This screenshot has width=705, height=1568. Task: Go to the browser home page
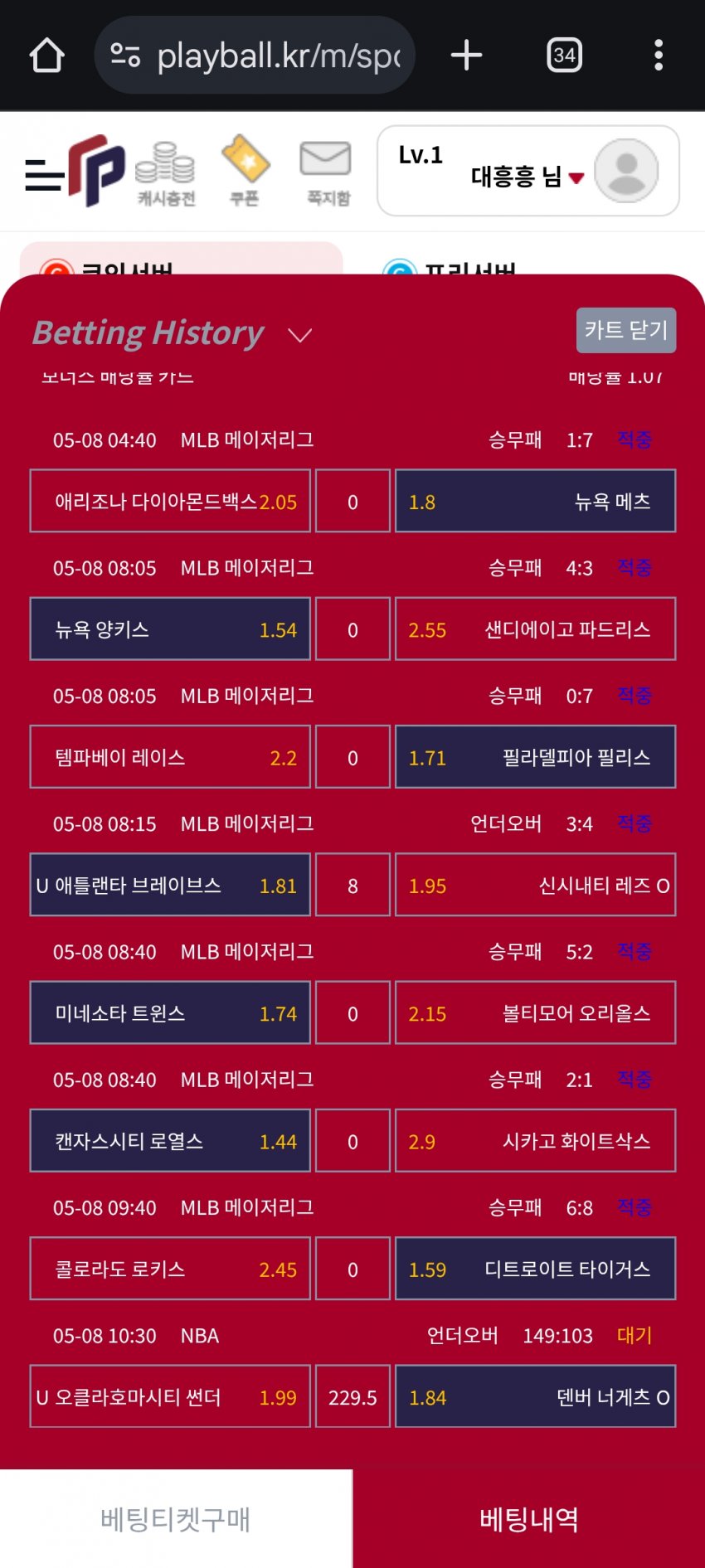tap(47, 56)
